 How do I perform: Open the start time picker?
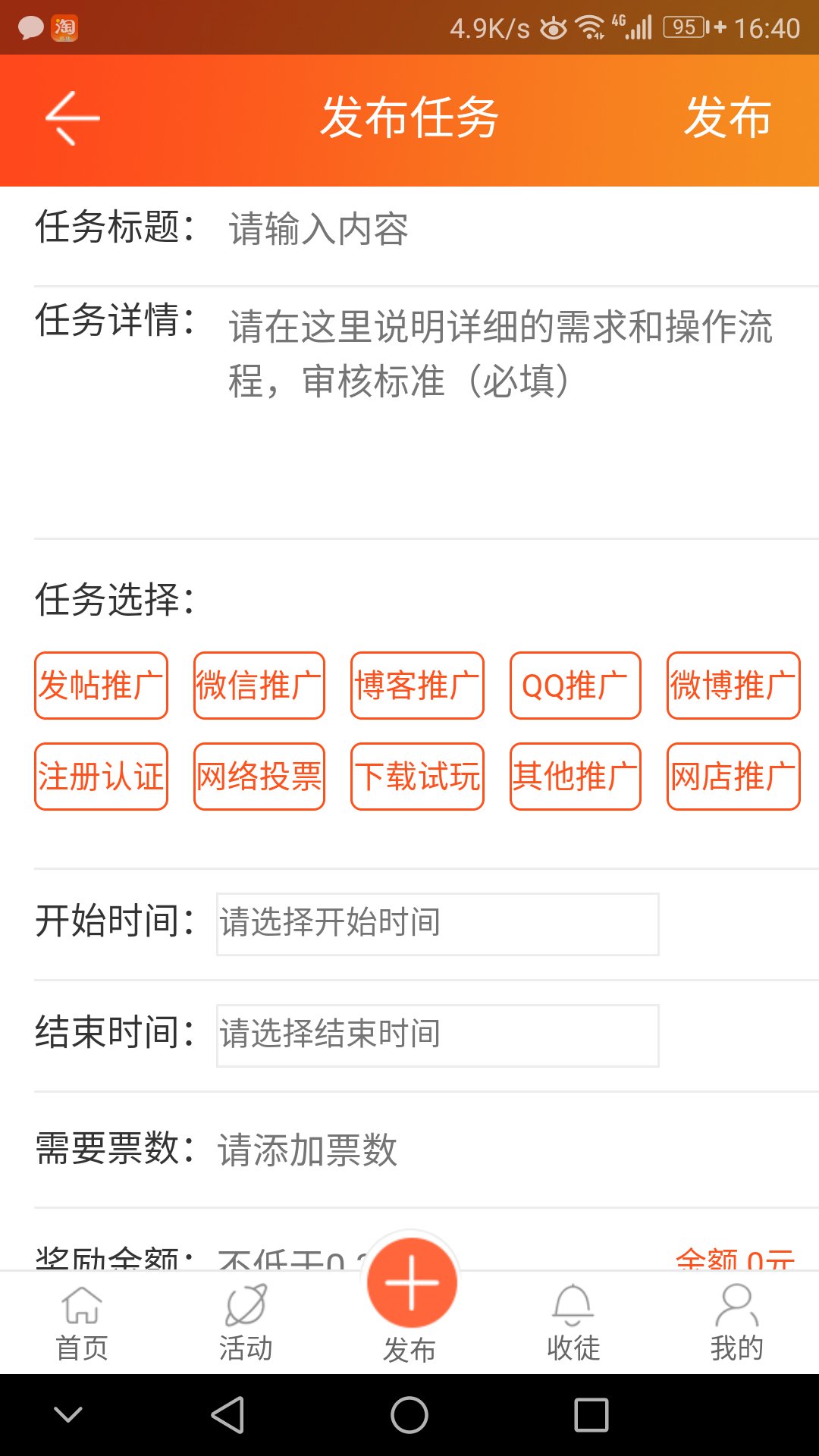point(436,924)
